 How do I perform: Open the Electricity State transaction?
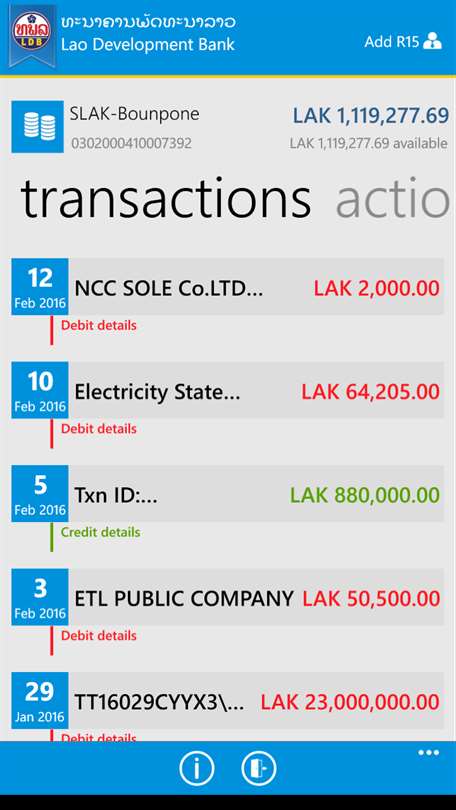[x=228, y=391]
